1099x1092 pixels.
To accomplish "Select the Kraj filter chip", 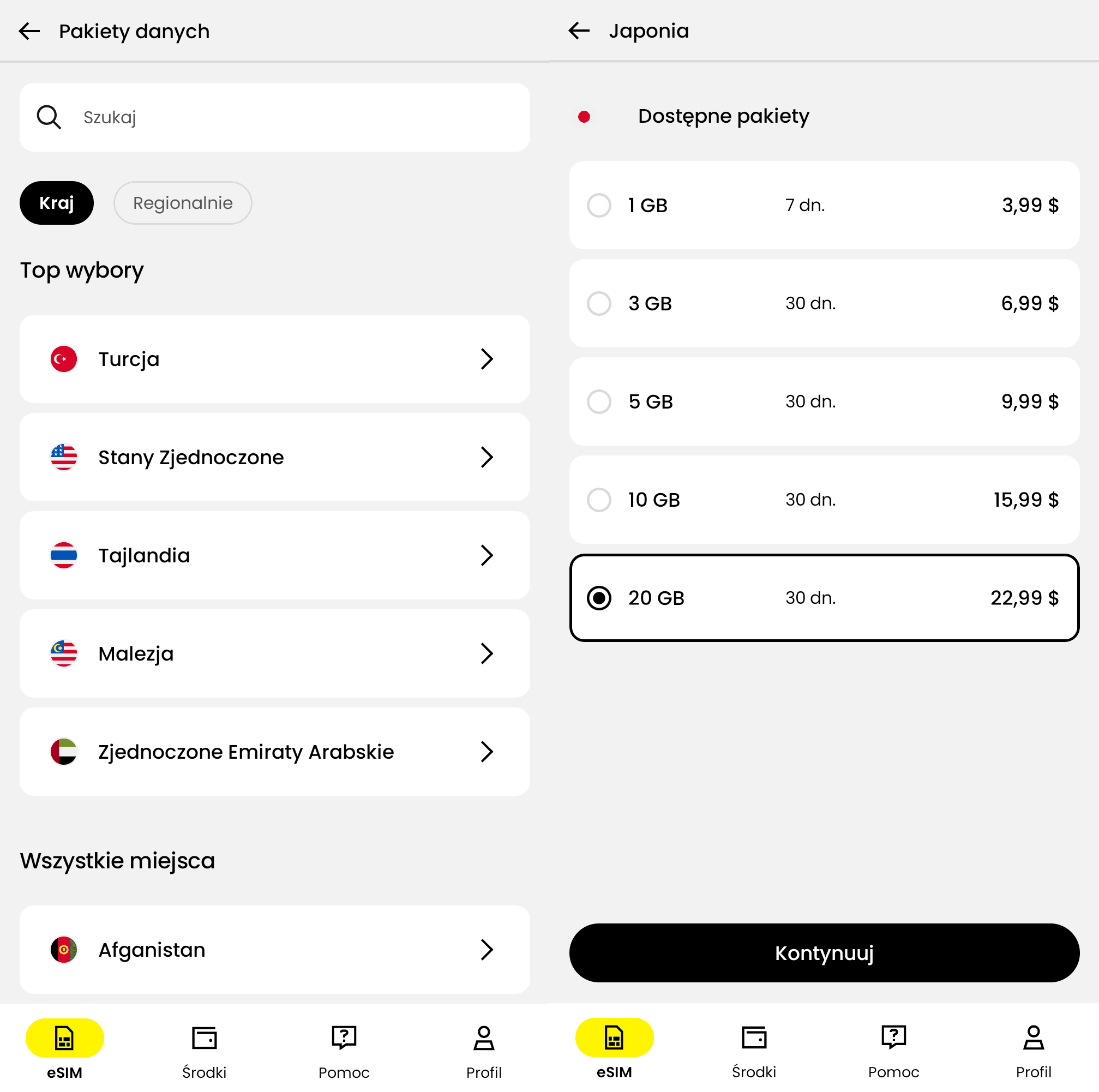I will coord(56,203).
